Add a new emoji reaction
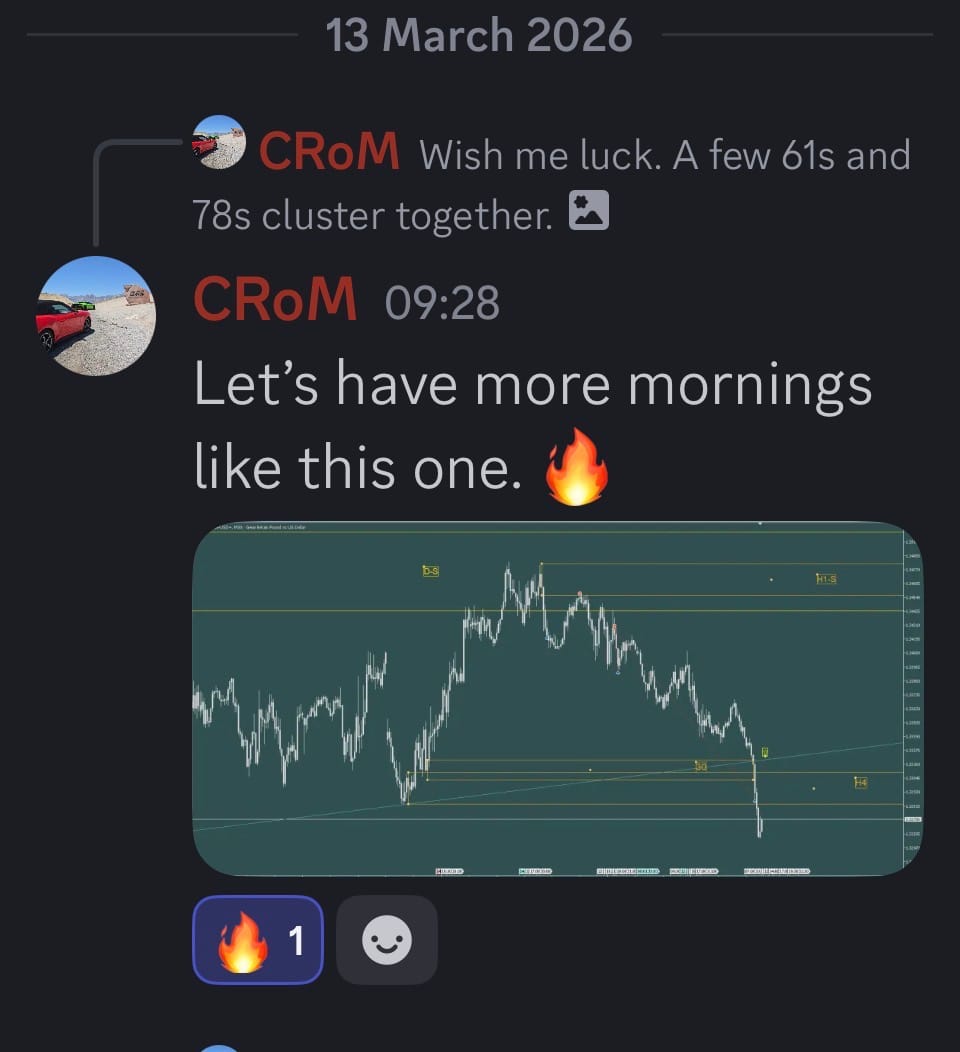960x1052 pixels. click(387, 940)
